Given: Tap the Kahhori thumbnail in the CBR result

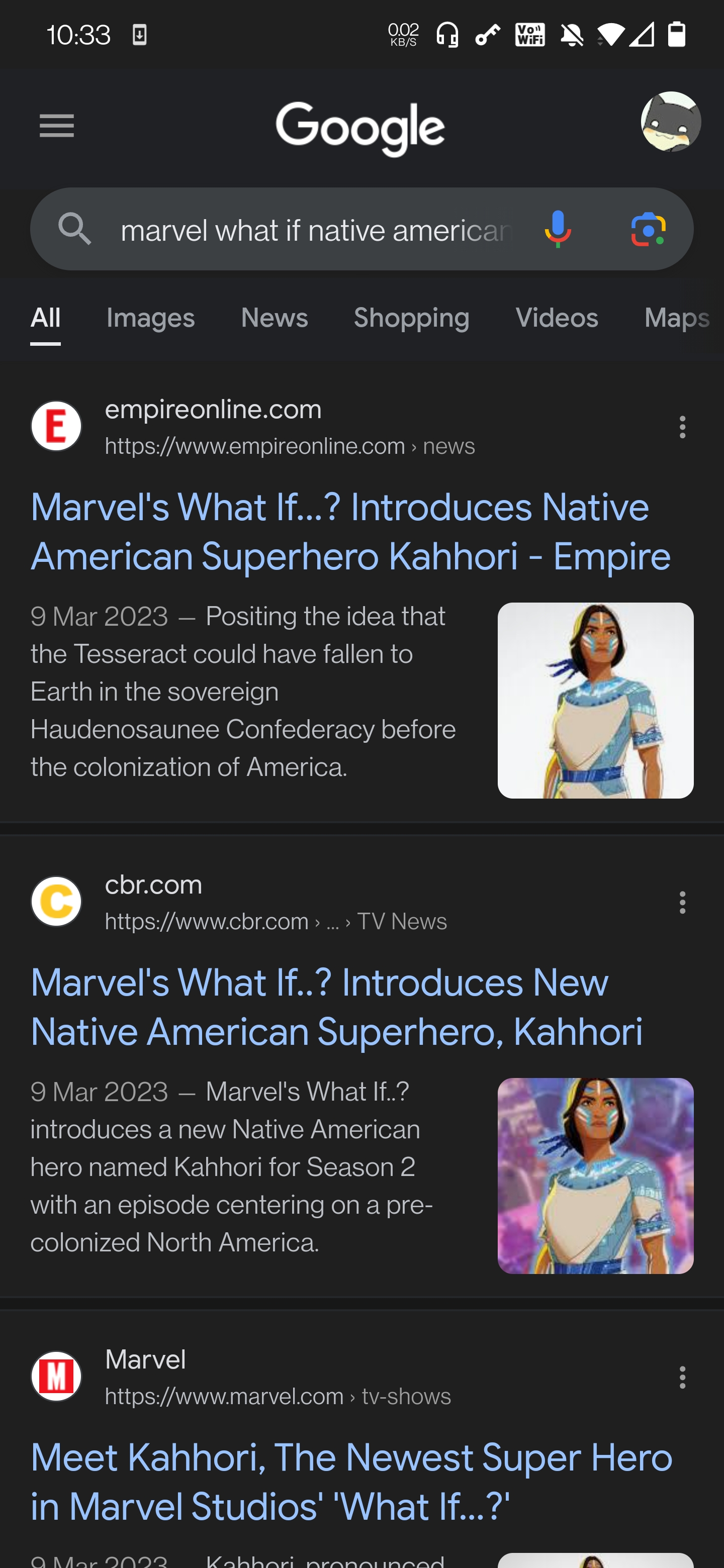Looking at the screenshot, I should [595, 1175].
